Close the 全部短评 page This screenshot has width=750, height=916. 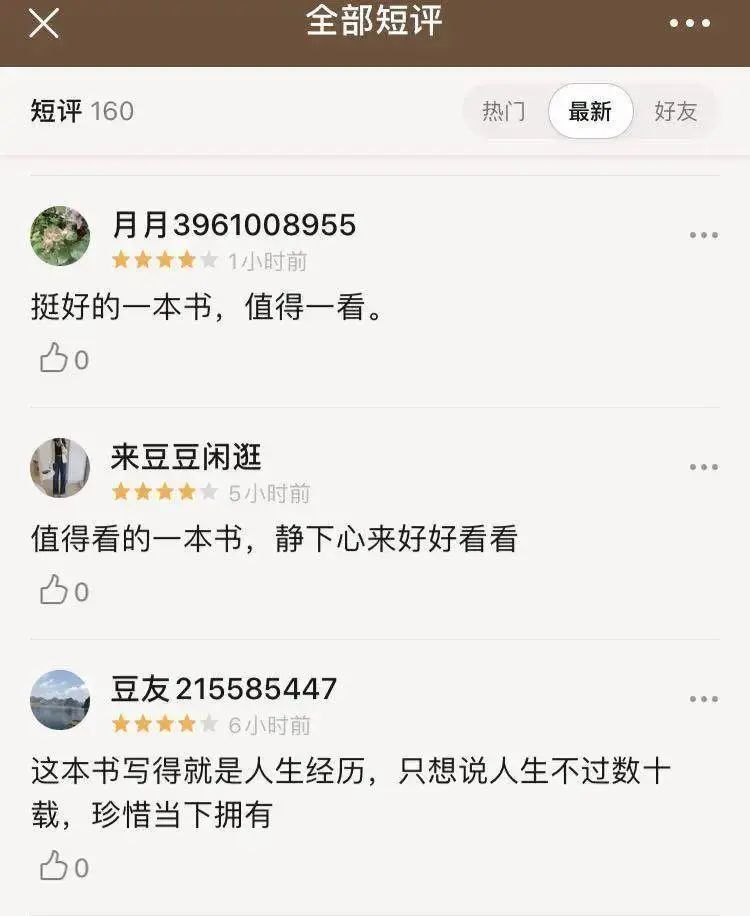coord(43,23)
